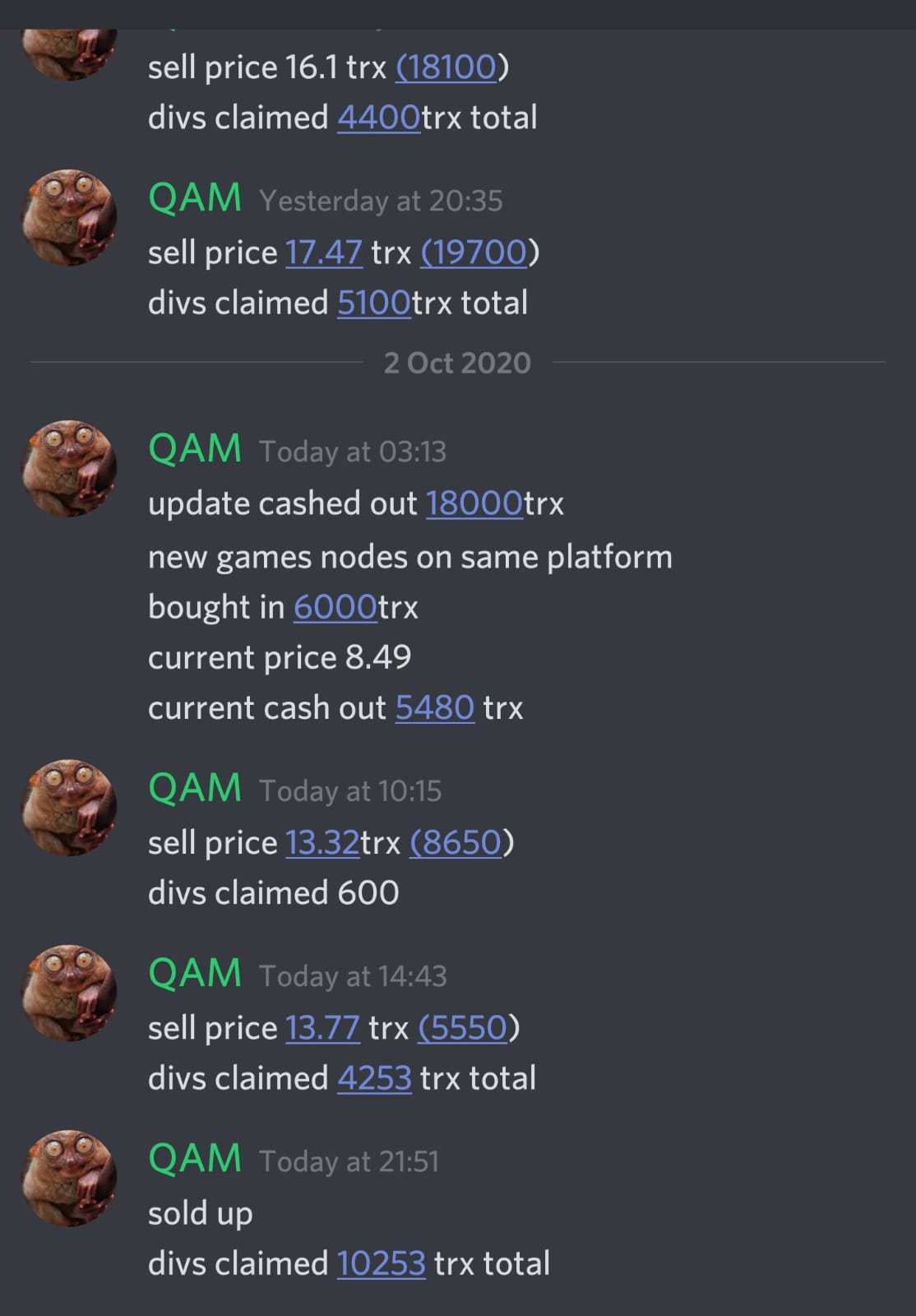Image resolution: width=916 pixels, height=1316 pixels.
Task: Tap the underlined 5550 link
Action: [x=464, y=1028]
